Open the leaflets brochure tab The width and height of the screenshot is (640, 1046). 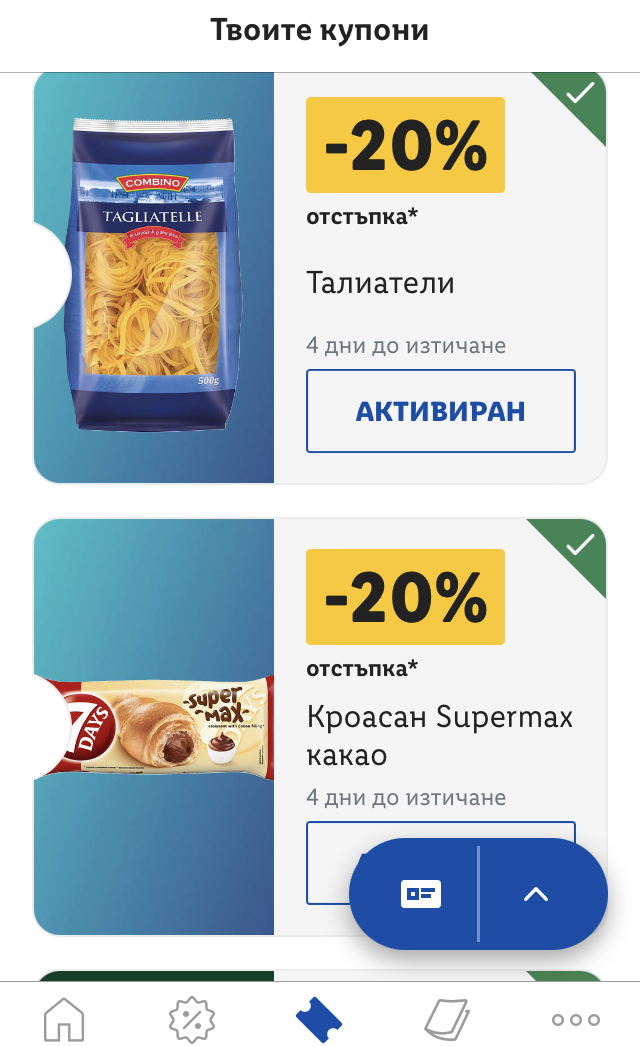[447, 1019]
